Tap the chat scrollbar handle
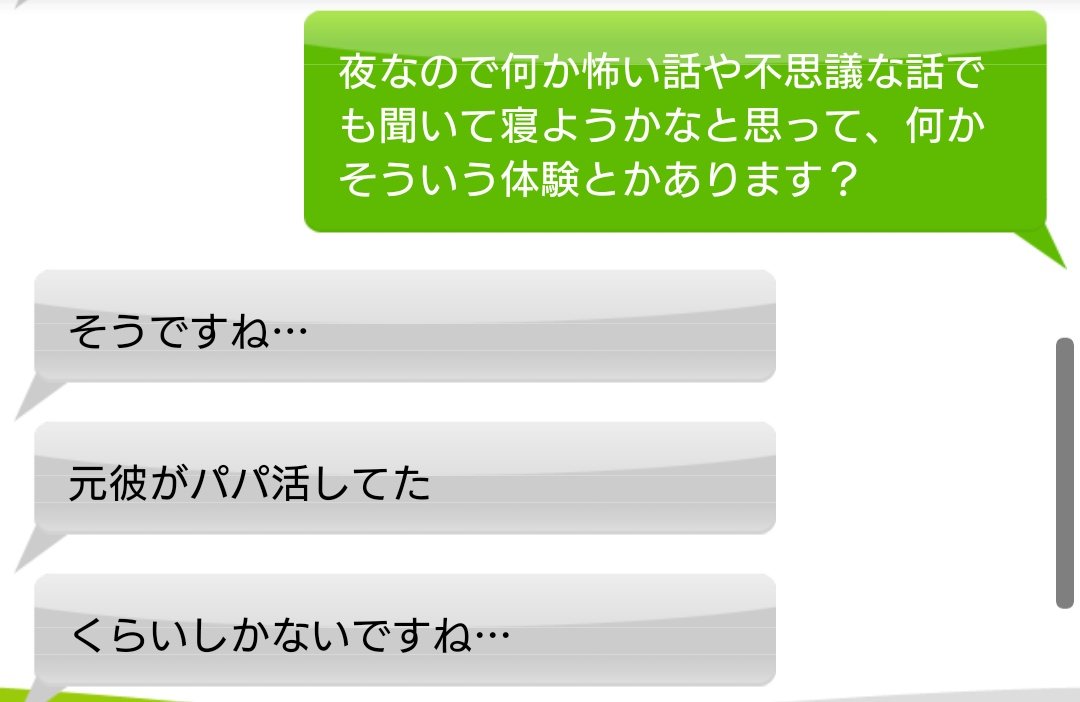The width and height of the screenshot is (1080, 702). (x=1065, y=473)
